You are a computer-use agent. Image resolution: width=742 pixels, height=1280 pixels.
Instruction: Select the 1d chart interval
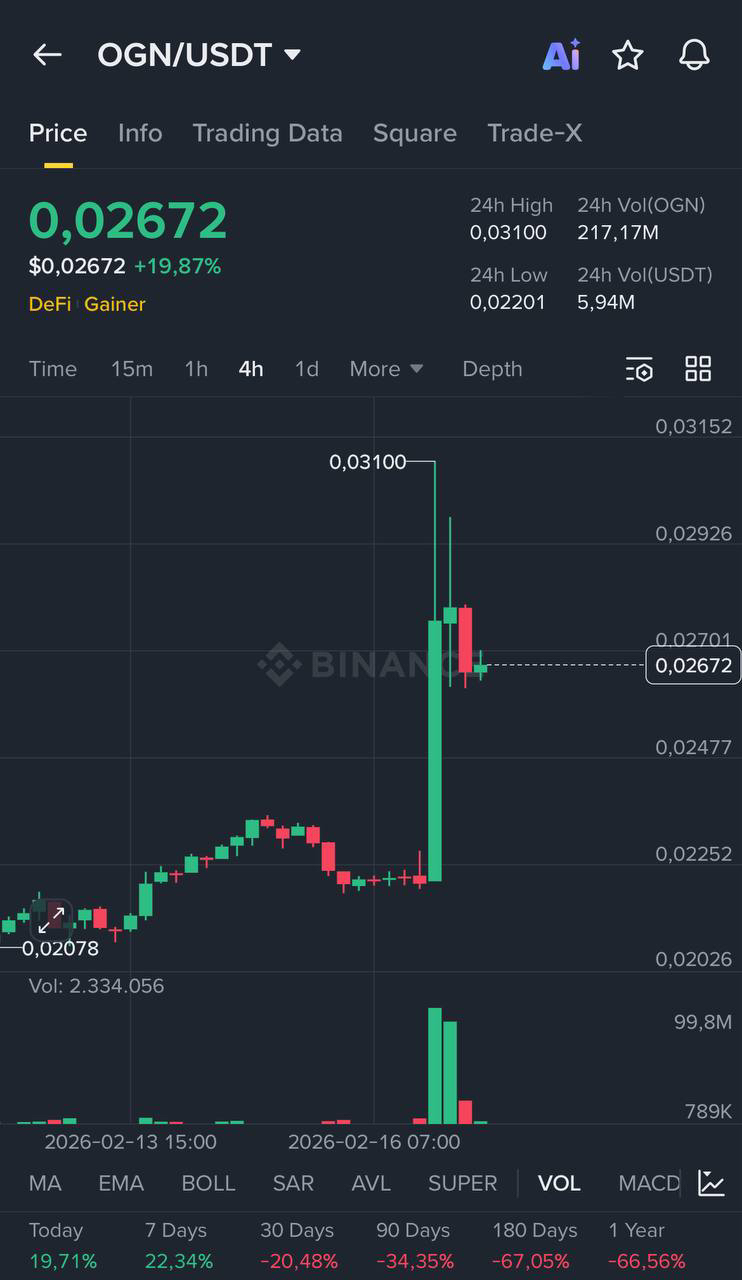pyautogui.click(x=306, y=369)
